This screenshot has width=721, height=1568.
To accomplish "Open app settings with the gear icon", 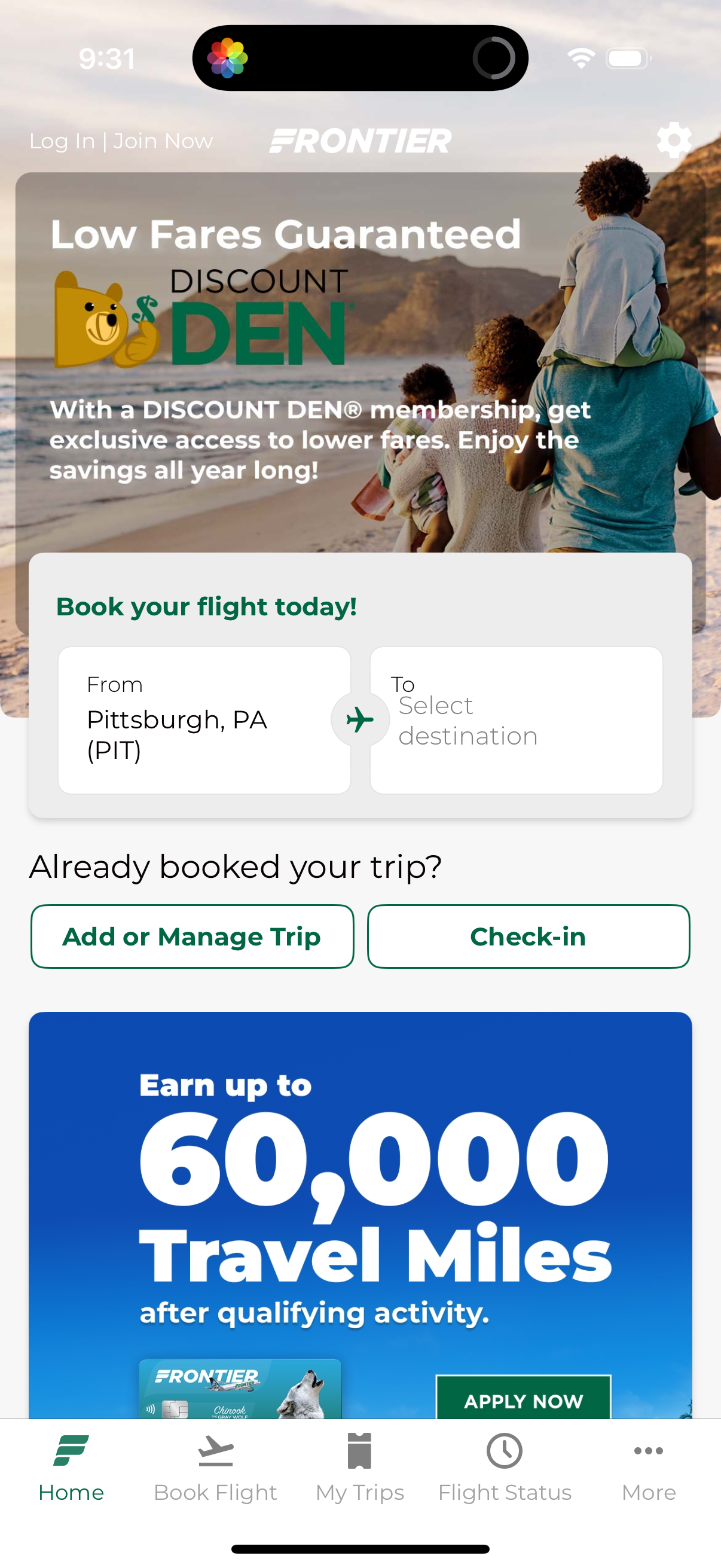I will tap(675, 140).
